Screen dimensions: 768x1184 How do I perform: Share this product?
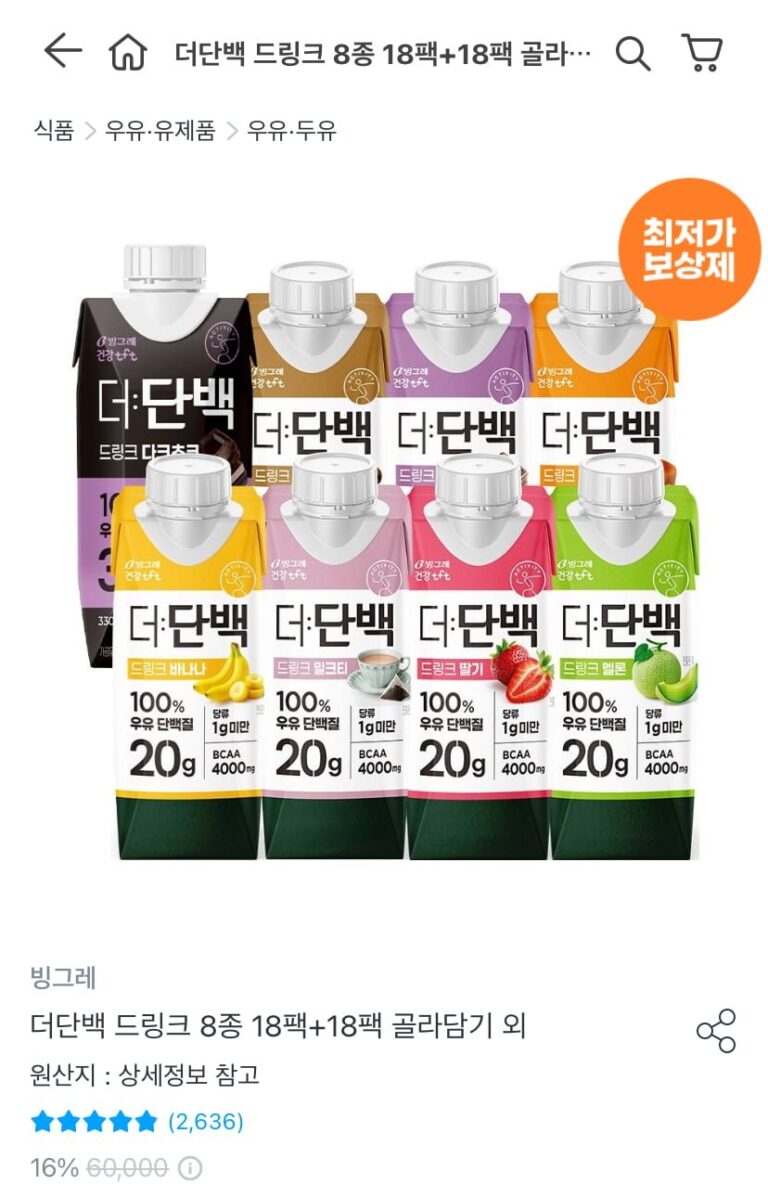tap(716, 1030)
